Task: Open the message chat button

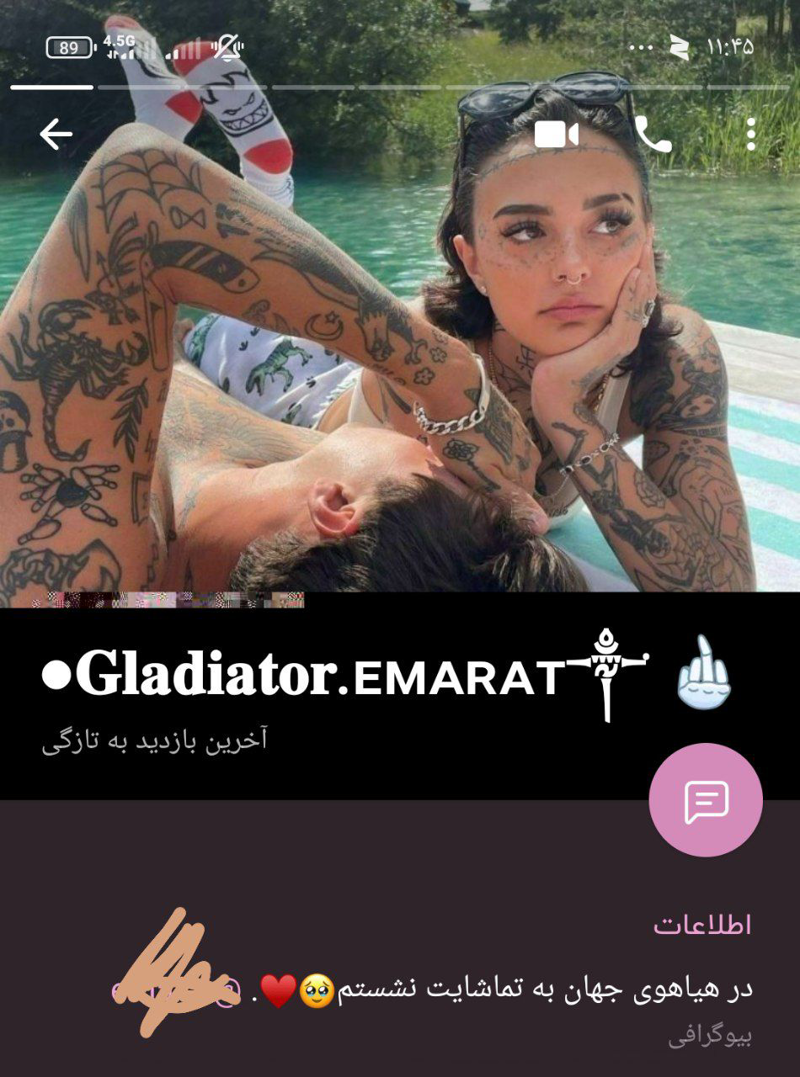Action: point(705,801)
